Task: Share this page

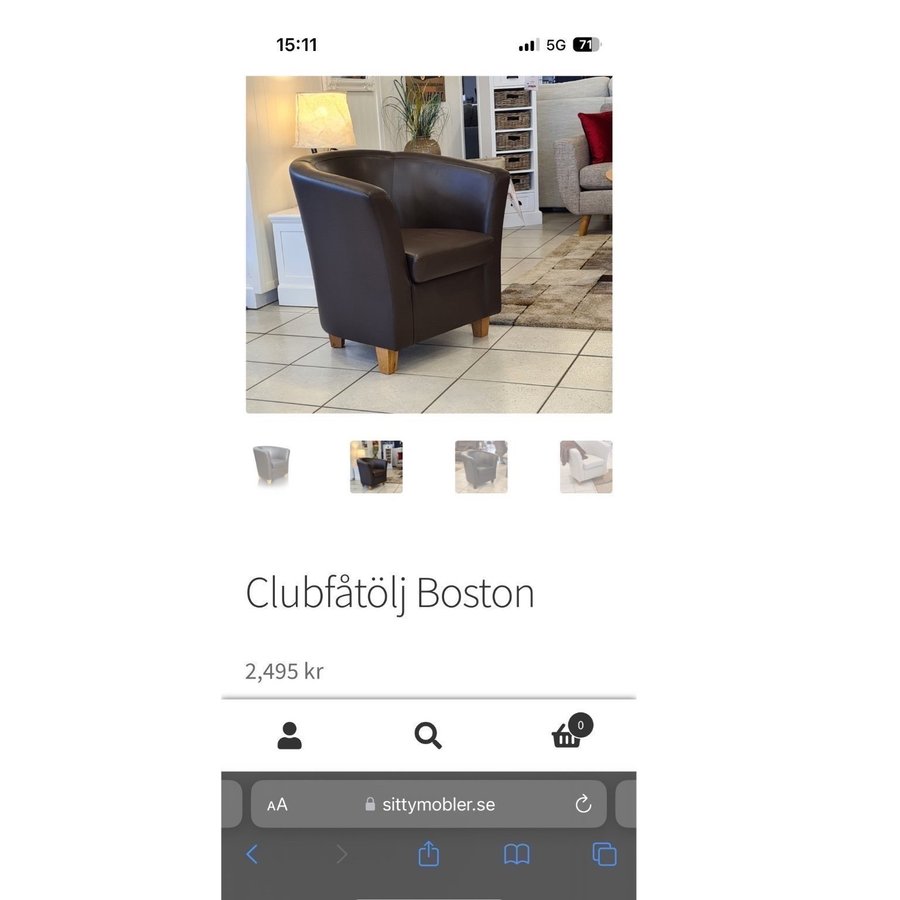Action: [428, 853]
